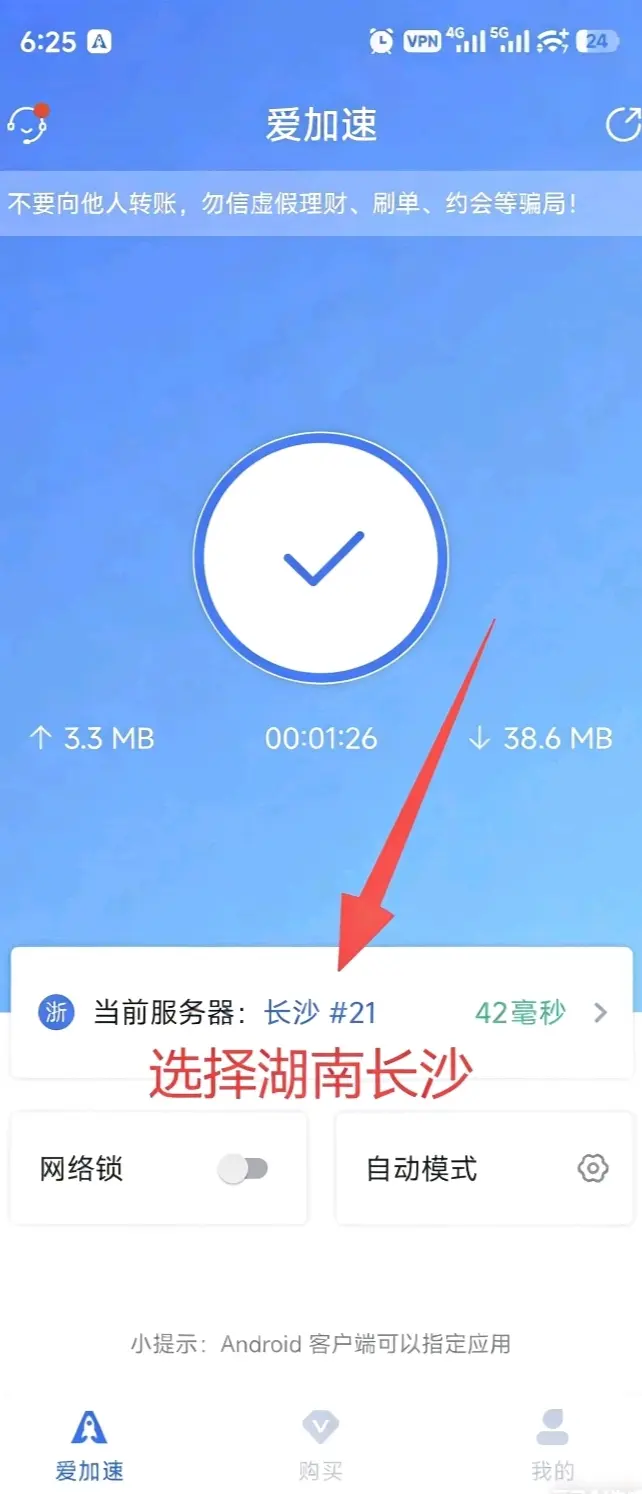Switch to the 购买 tab
The width and height of the screenshot is (642, 1494).
[x=320, y=1442]
